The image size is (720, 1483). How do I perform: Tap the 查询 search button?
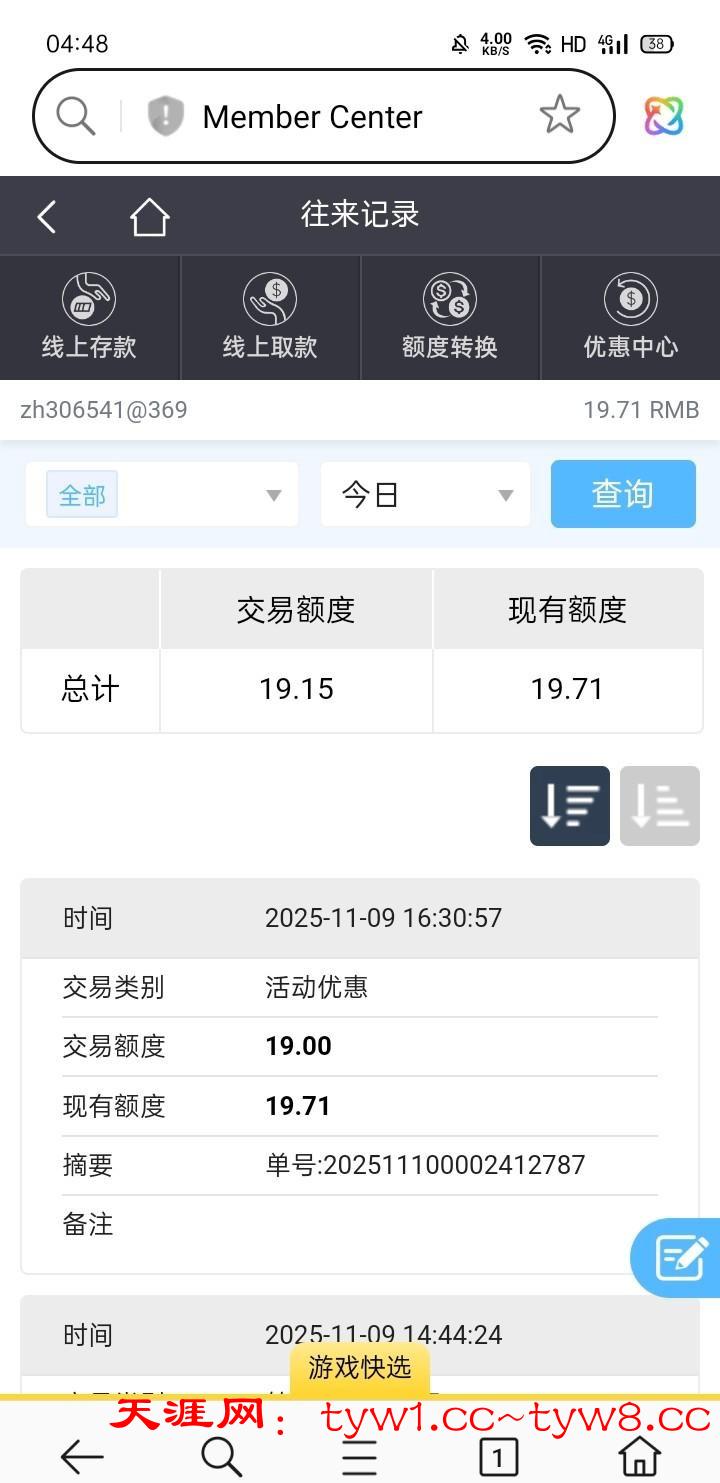click(x=622, y=494)
